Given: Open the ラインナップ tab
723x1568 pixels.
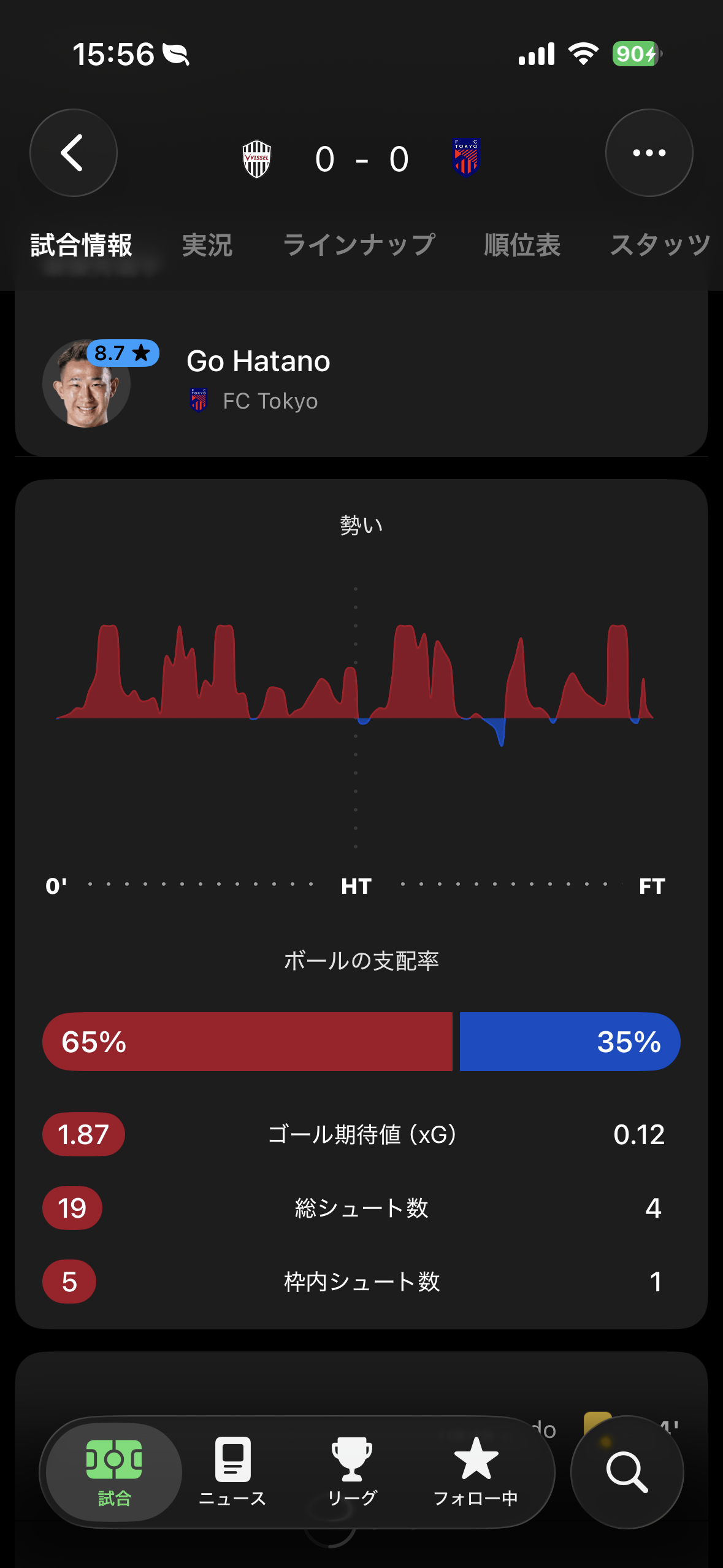Looking at the screenshot, I should point(359,245).
